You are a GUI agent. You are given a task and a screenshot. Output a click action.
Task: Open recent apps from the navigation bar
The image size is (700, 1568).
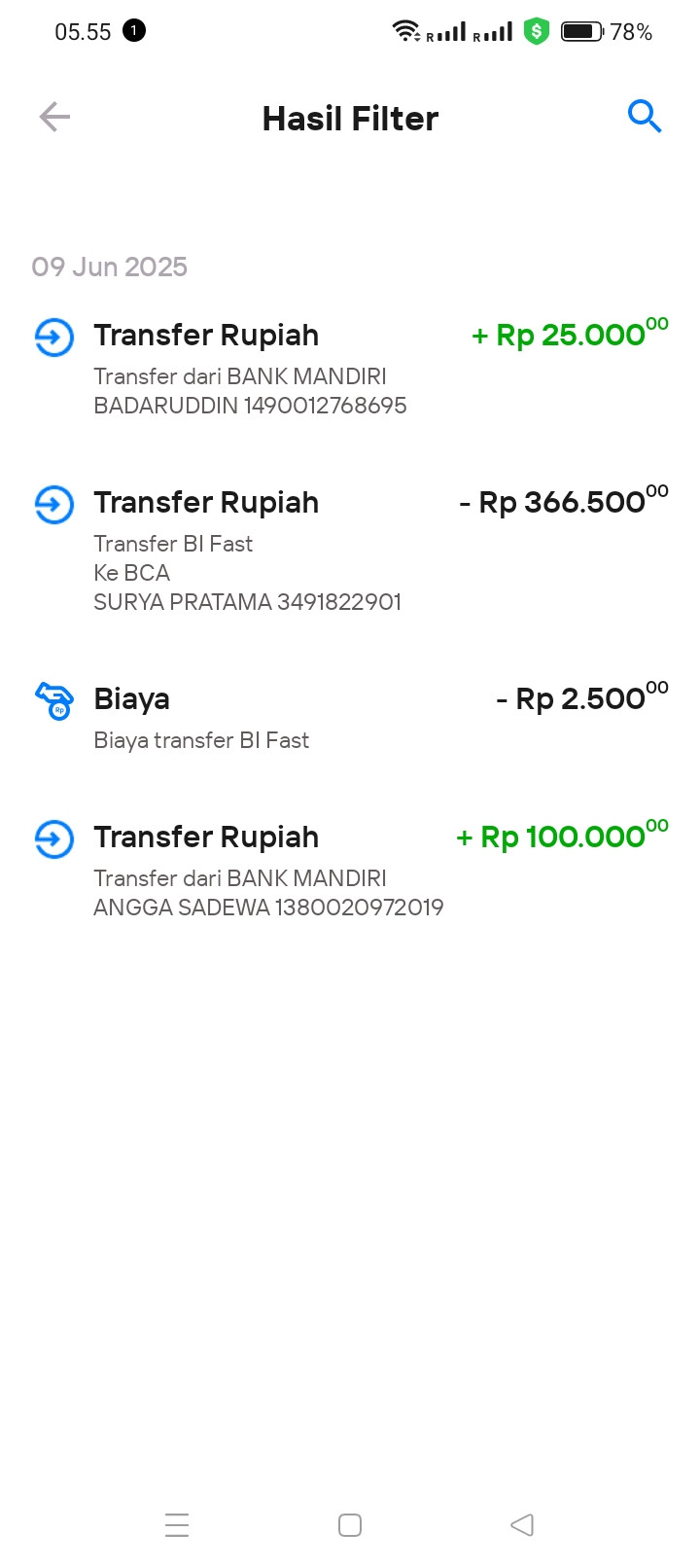[x=177, y=1524]
